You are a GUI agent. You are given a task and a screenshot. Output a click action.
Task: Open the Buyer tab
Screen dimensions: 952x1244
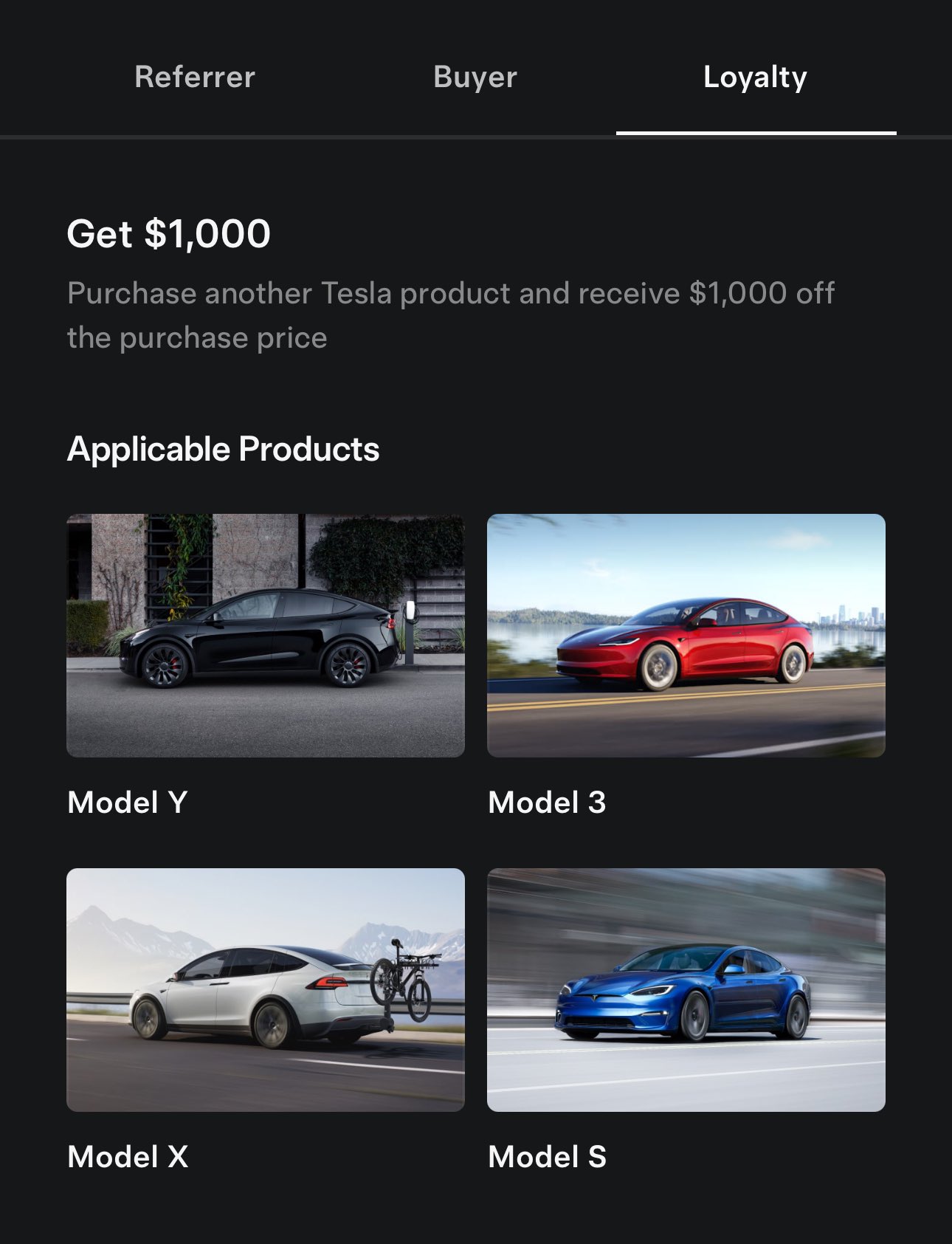475,77
